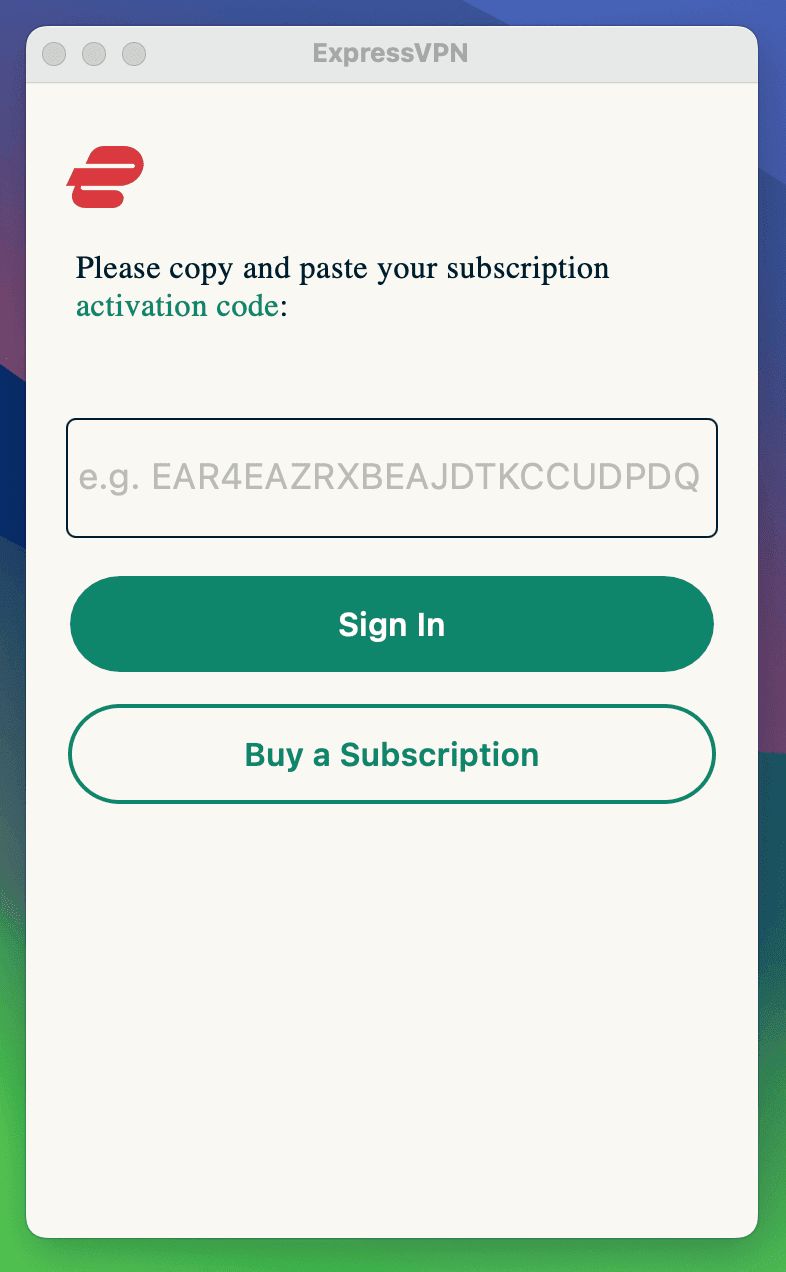
Task: Tap the Sign In button
Action: tap(392, 624)
